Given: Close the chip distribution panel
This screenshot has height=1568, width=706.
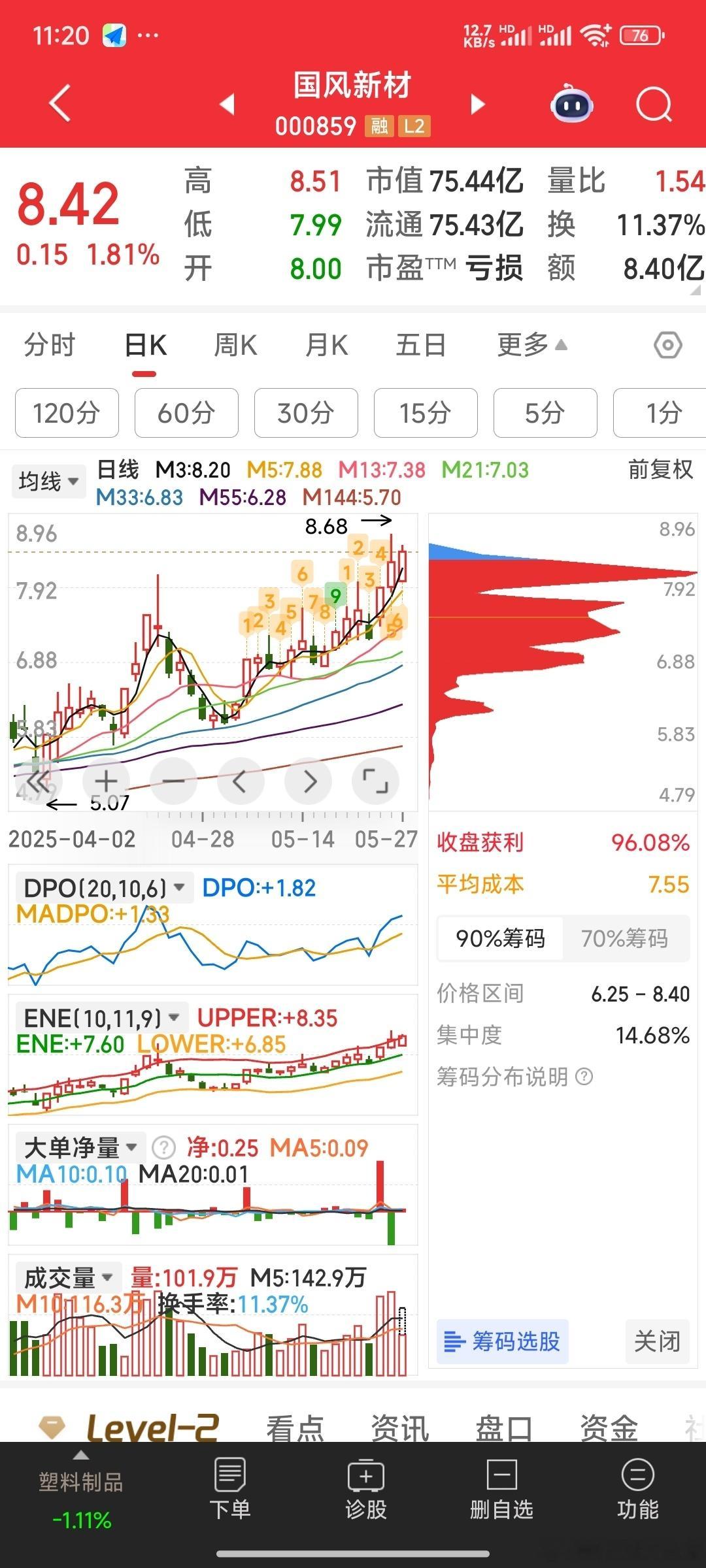Looking at the screenshot, I should 657,1341.
